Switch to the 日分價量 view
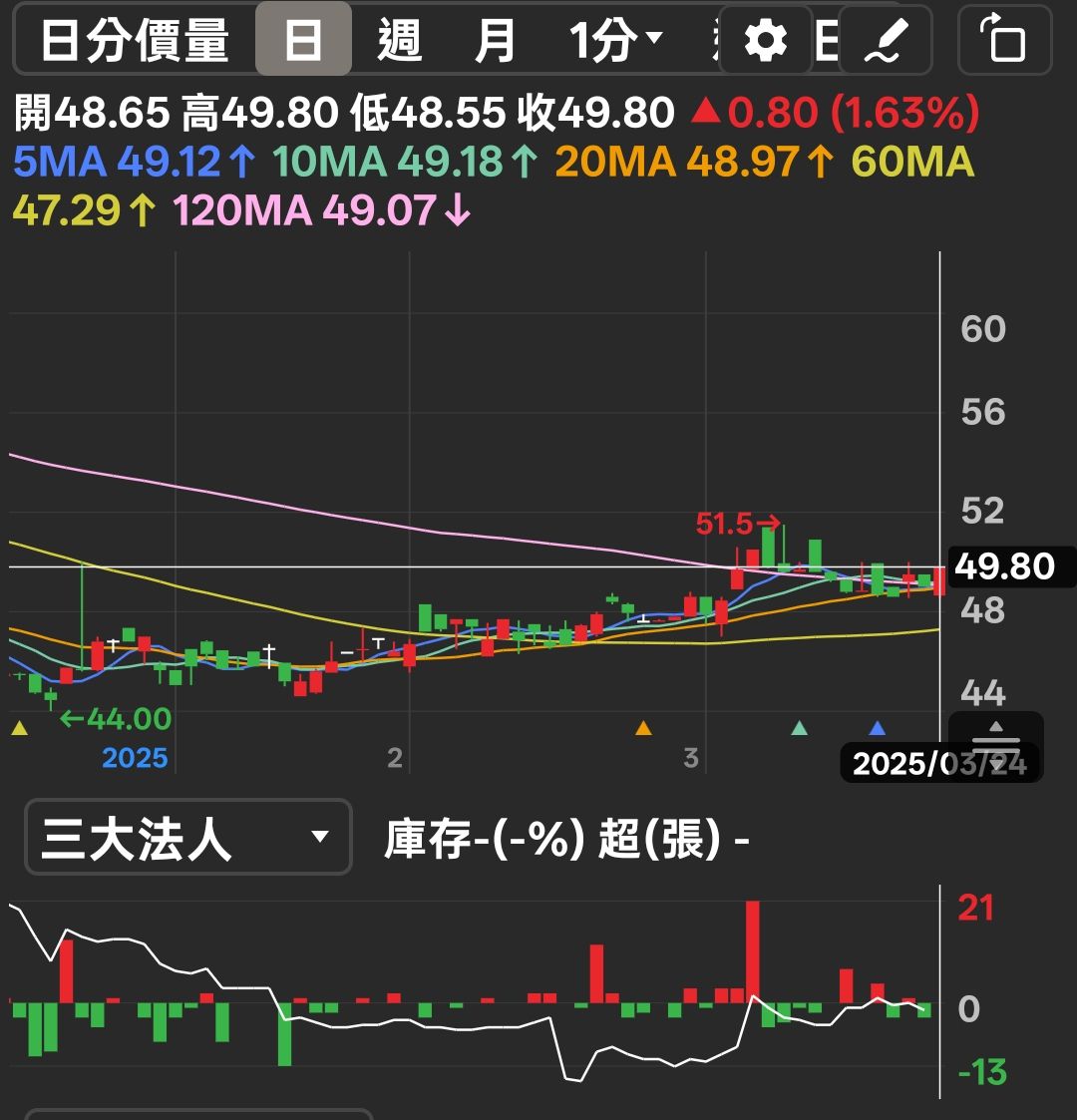The width and height of the screenshot is (1077, 1120). (135, 40)
